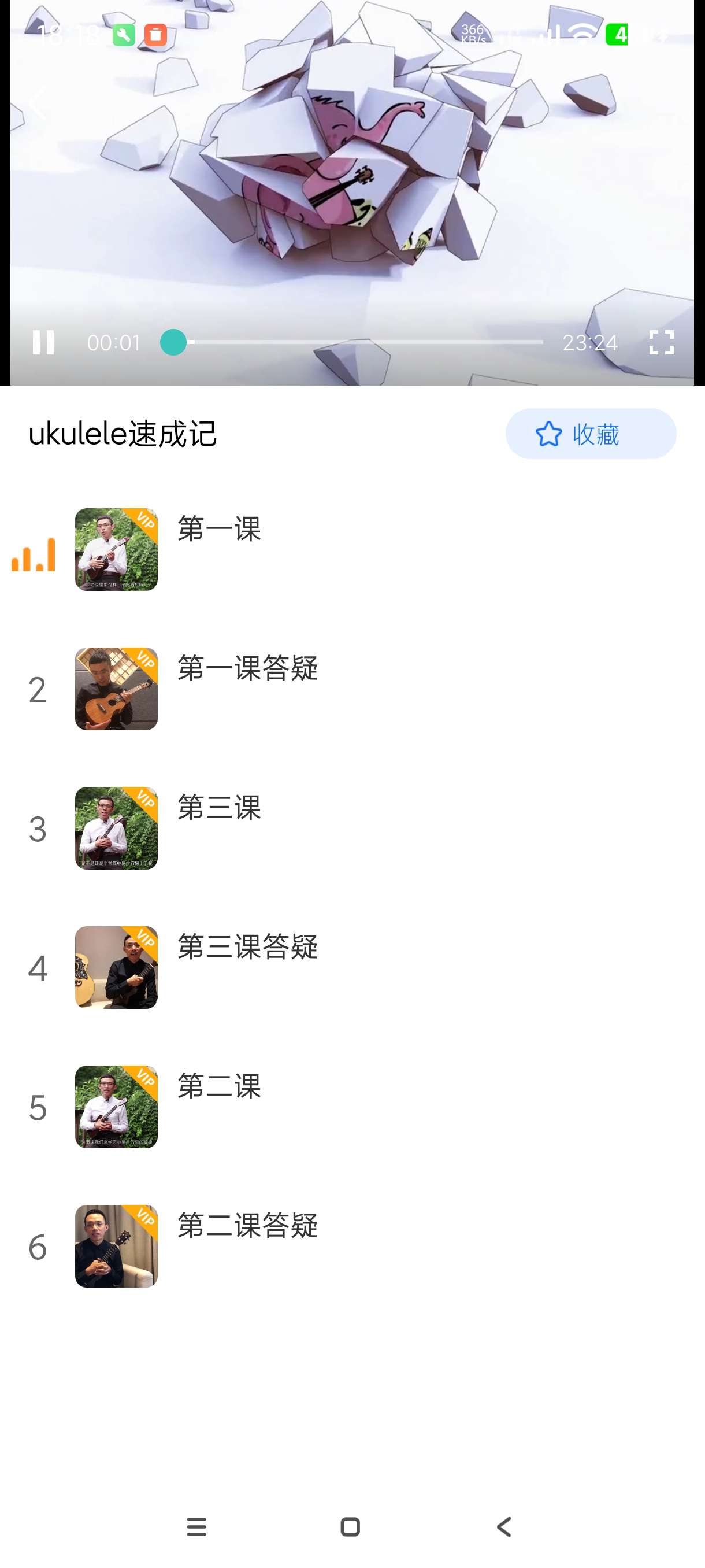The image size is (705, 1568).
Task: Open recent apps from navigation bar
Action: (x=196, y=1526)
